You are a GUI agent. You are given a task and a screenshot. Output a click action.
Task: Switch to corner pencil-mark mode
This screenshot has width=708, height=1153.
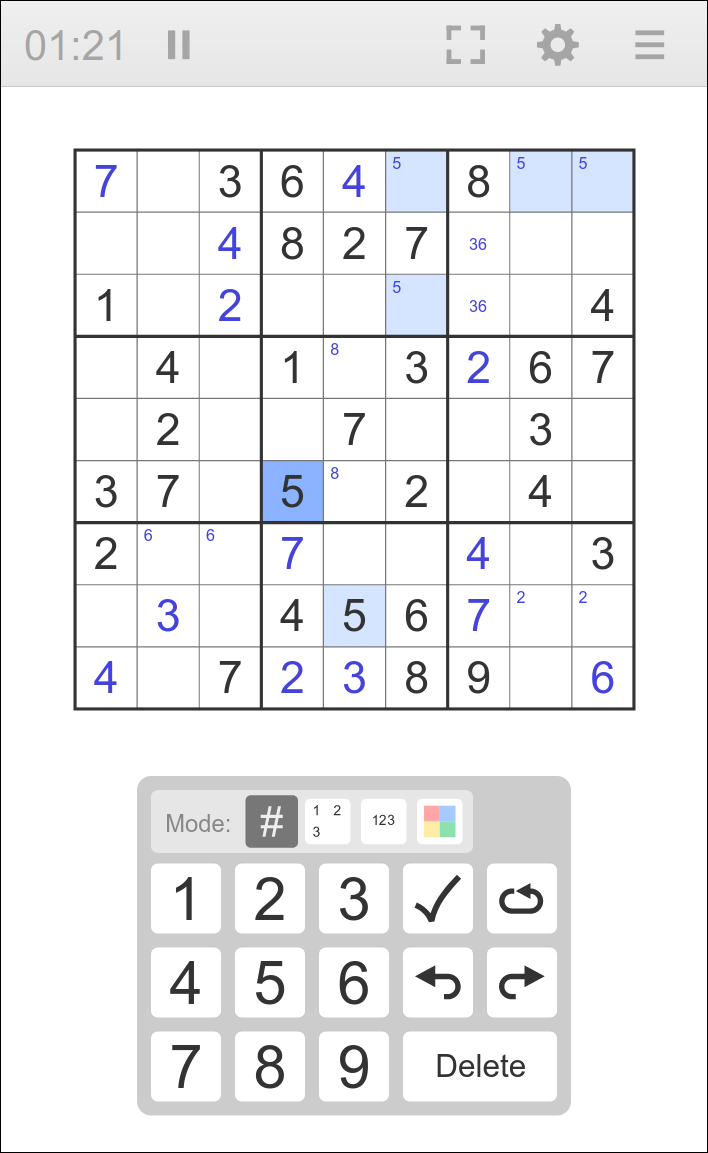click(328, 822)
